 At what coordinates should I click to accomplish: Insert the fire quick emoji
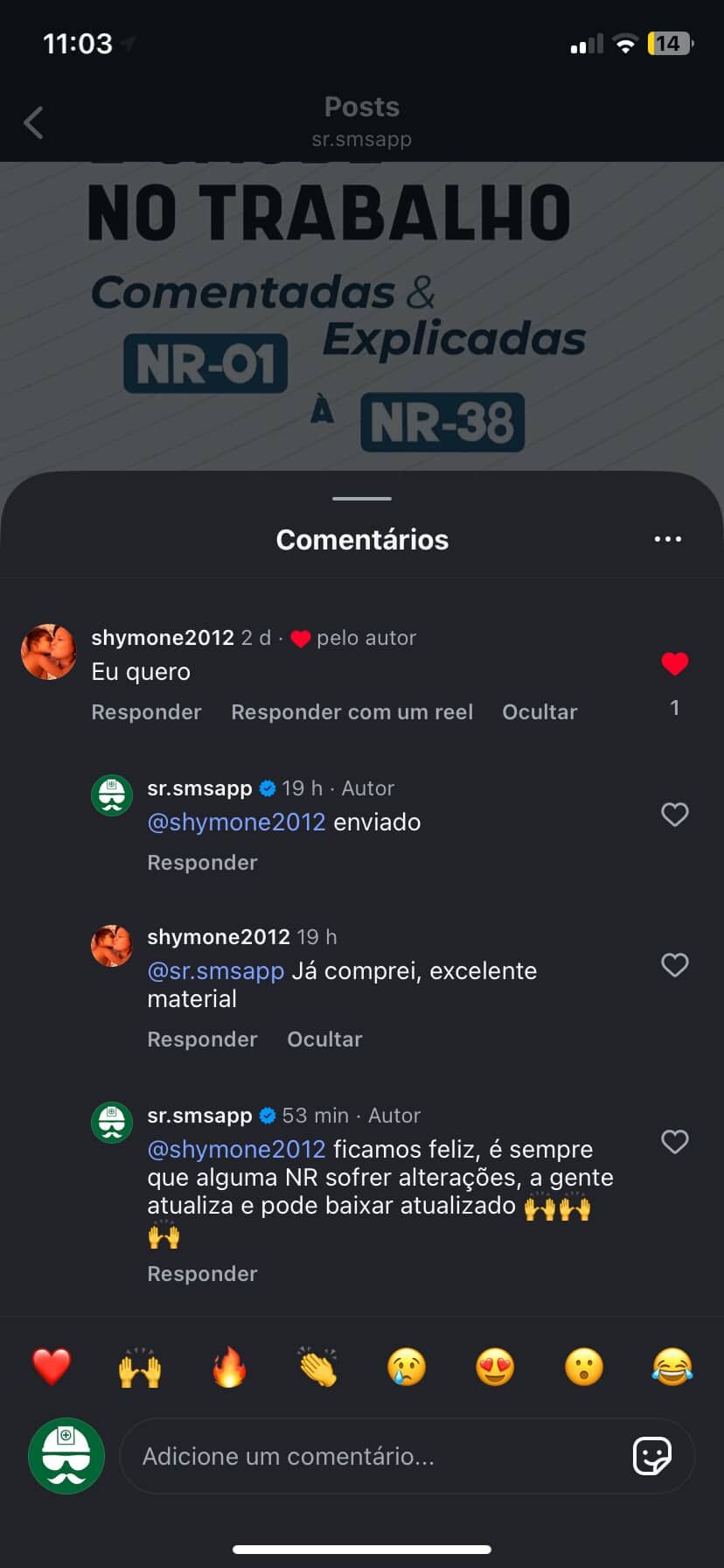pos(229,1366)
